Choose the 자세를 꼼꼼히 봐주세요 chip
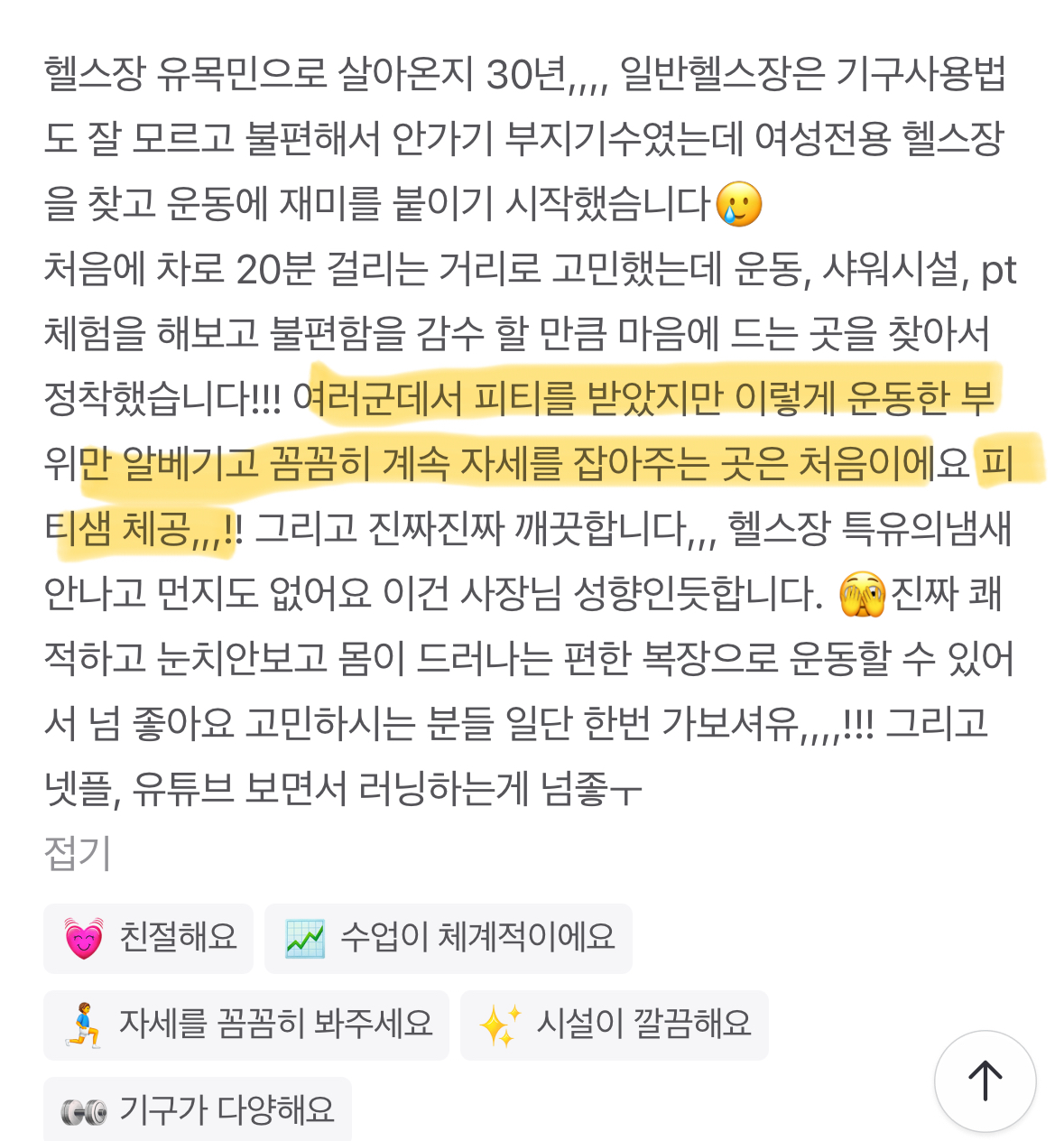 [x=246, y=1025]
